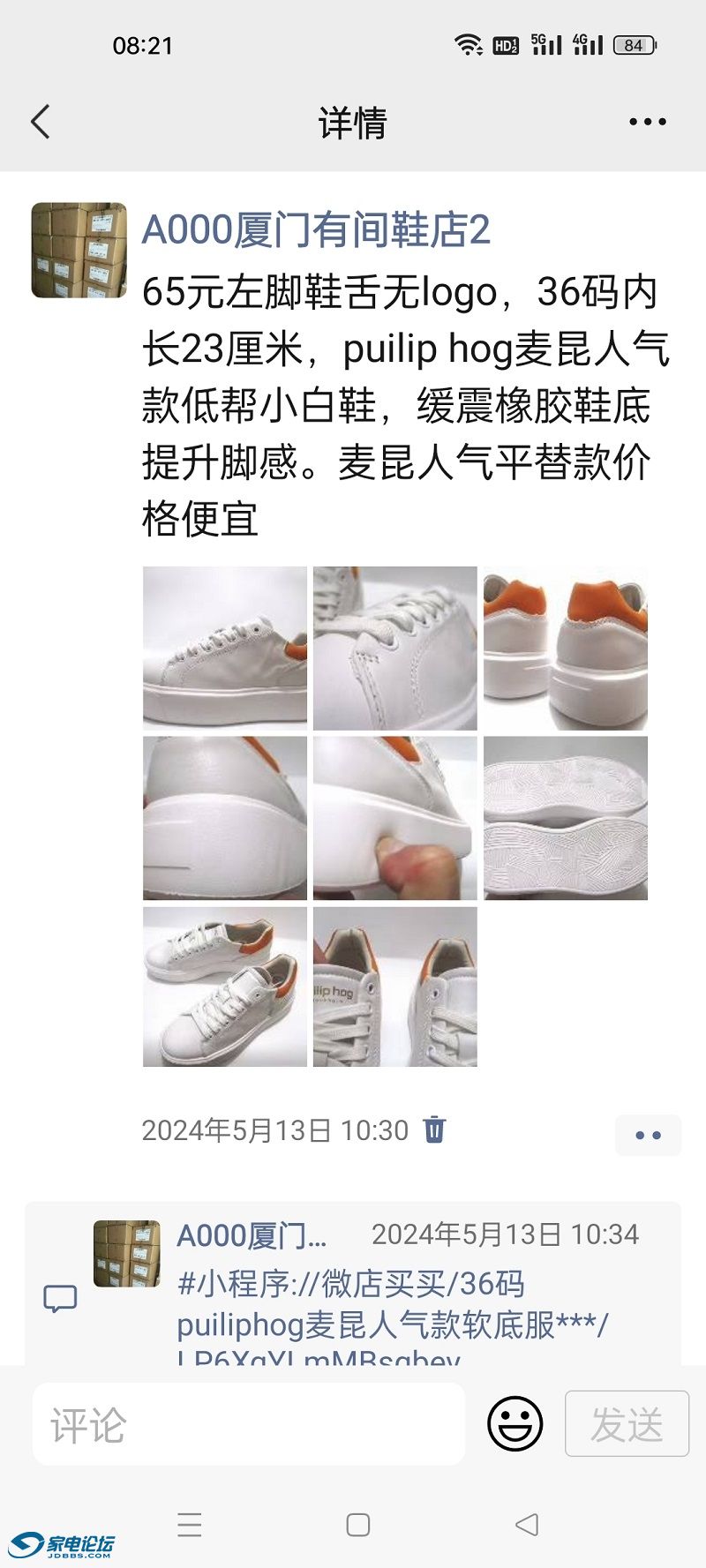Open the photo of the sneaker pair

(x=225, y=987)
